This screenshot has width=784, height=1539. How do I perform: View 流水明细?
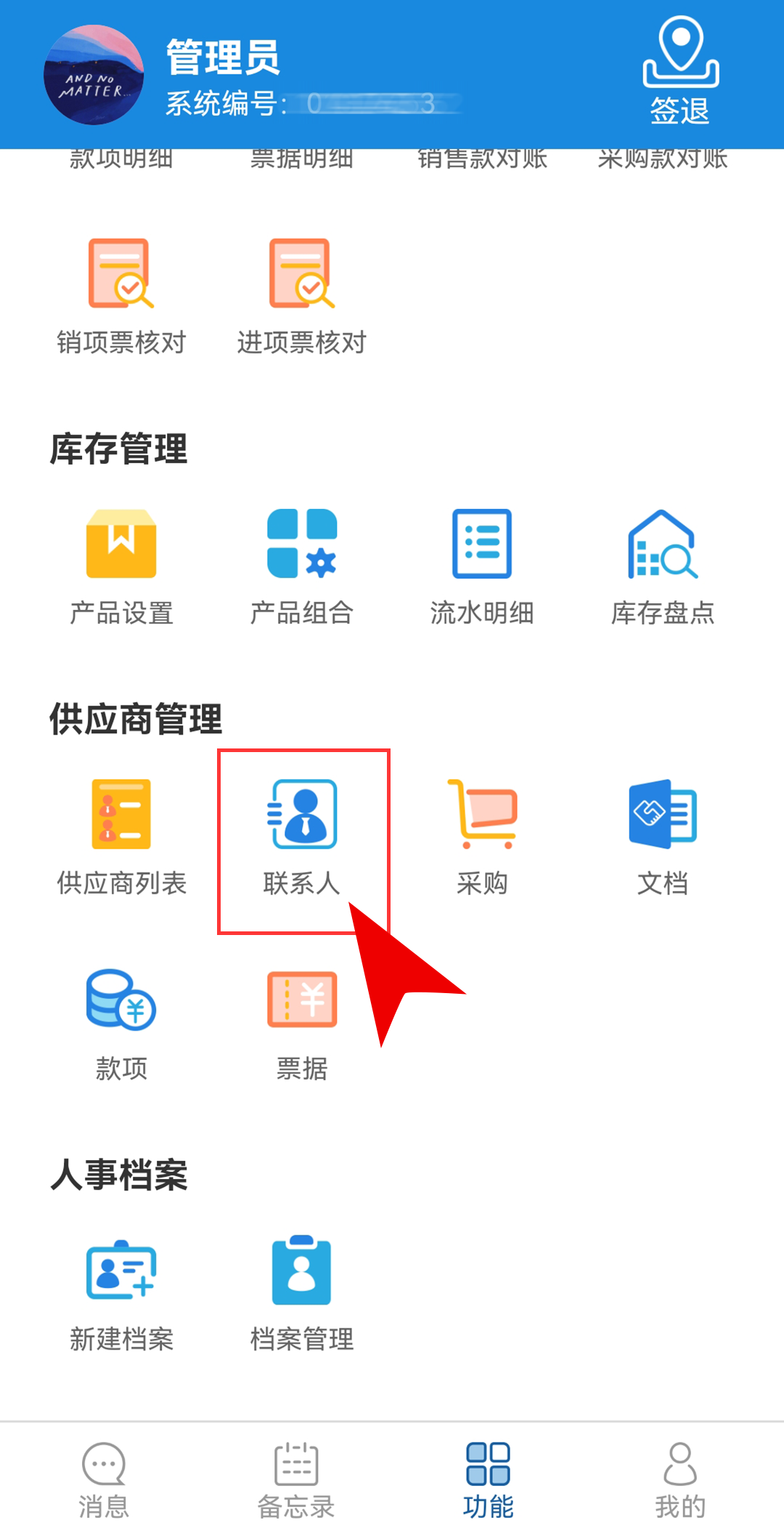coord(482,566)
